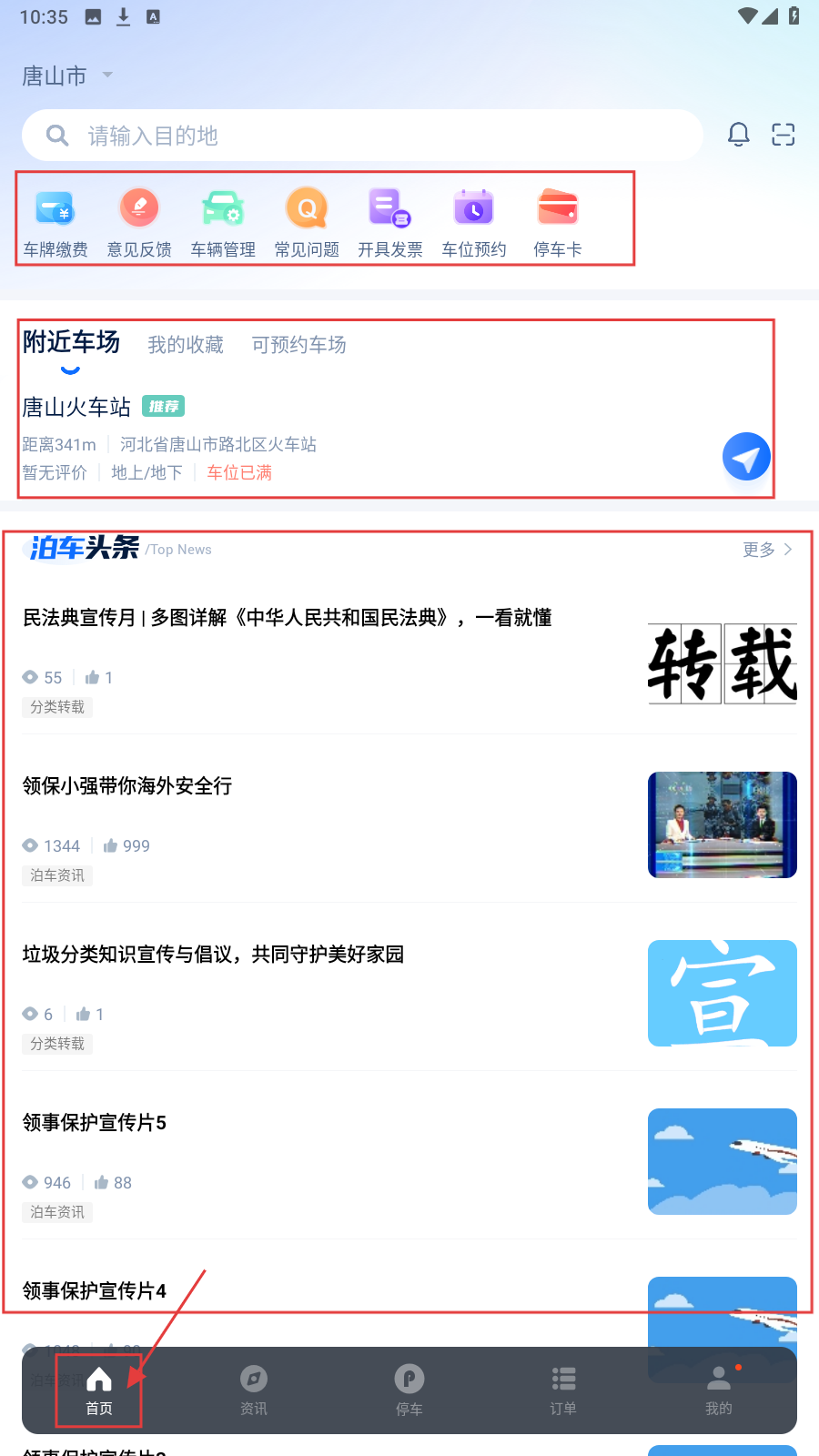Screen dimensions: 819x1456
Task: Read the 民法典宣传月 article
Action: (288, 618)
